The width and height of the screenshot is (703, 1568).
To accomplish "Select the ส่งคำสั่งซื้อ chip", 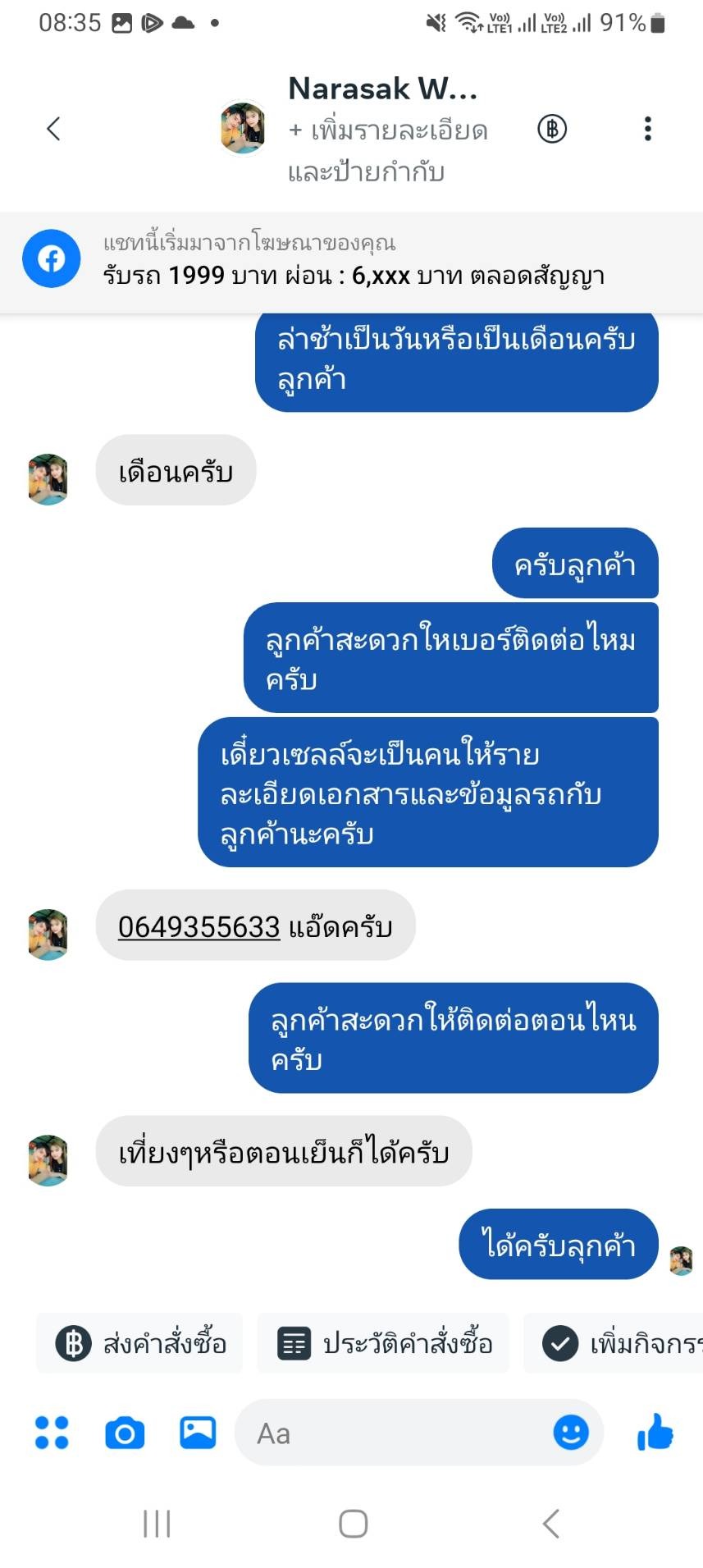I will click(140, 1344).
